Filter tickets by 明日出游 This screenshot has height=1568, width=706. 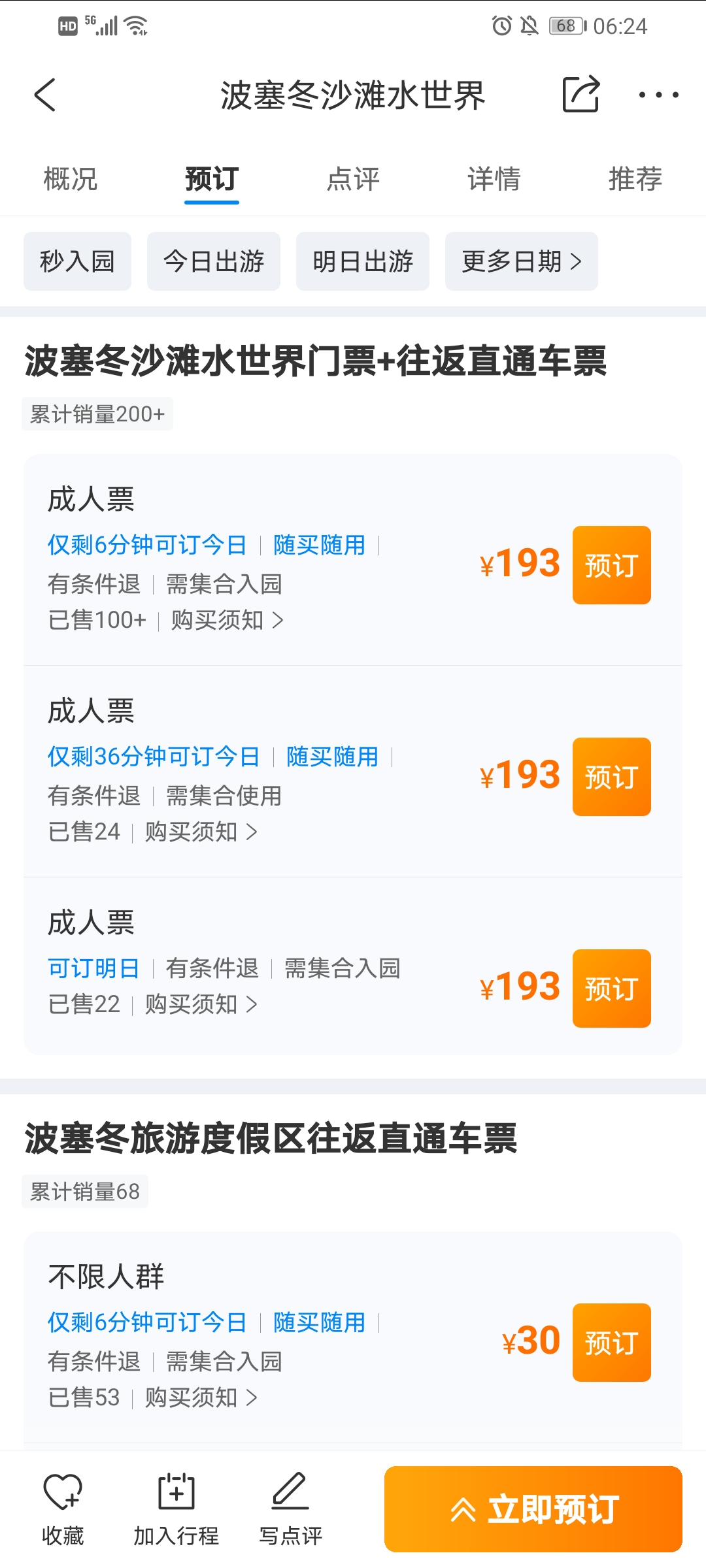click(363, 261)
